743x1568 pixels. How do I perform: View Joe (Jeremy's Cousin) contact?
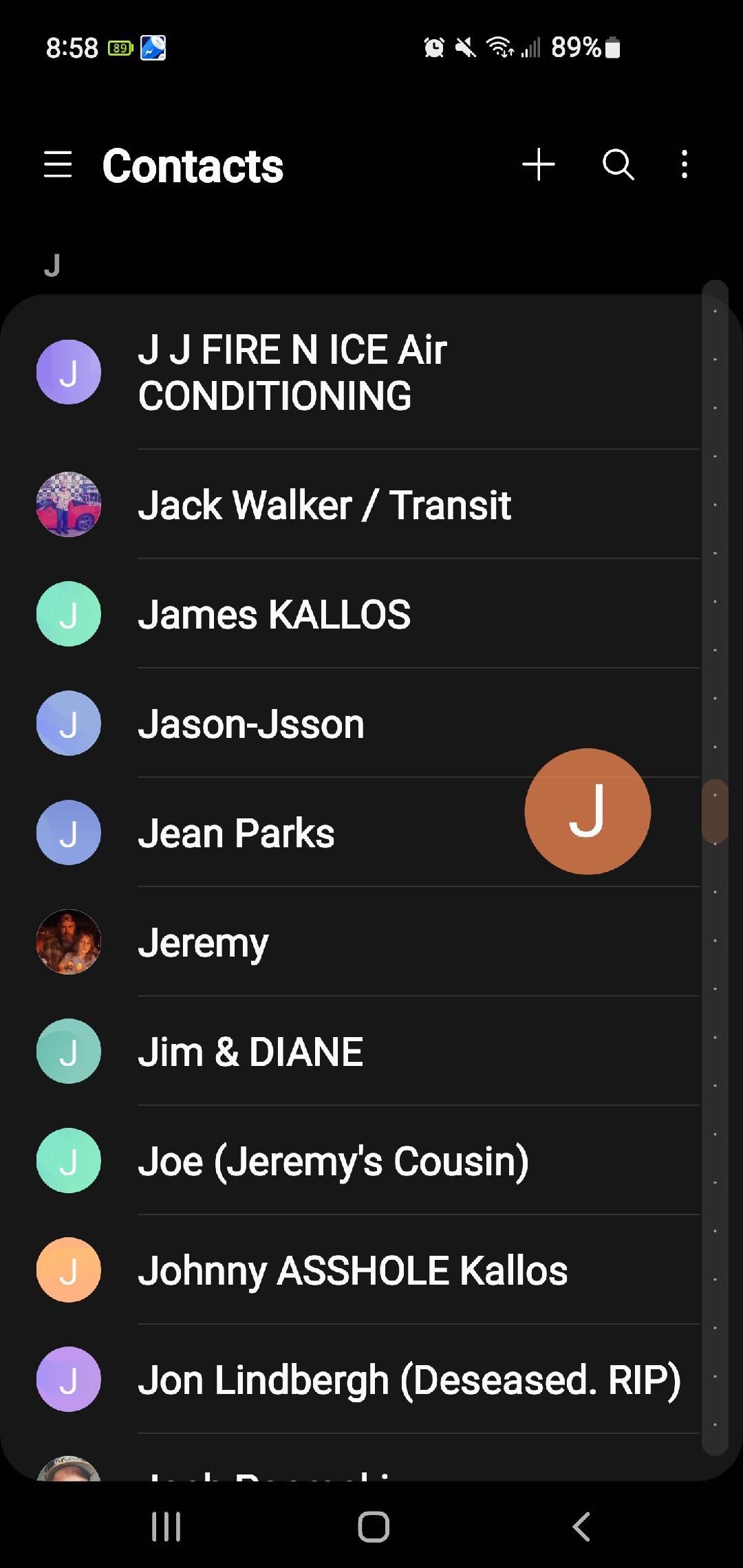[333, 1162]
